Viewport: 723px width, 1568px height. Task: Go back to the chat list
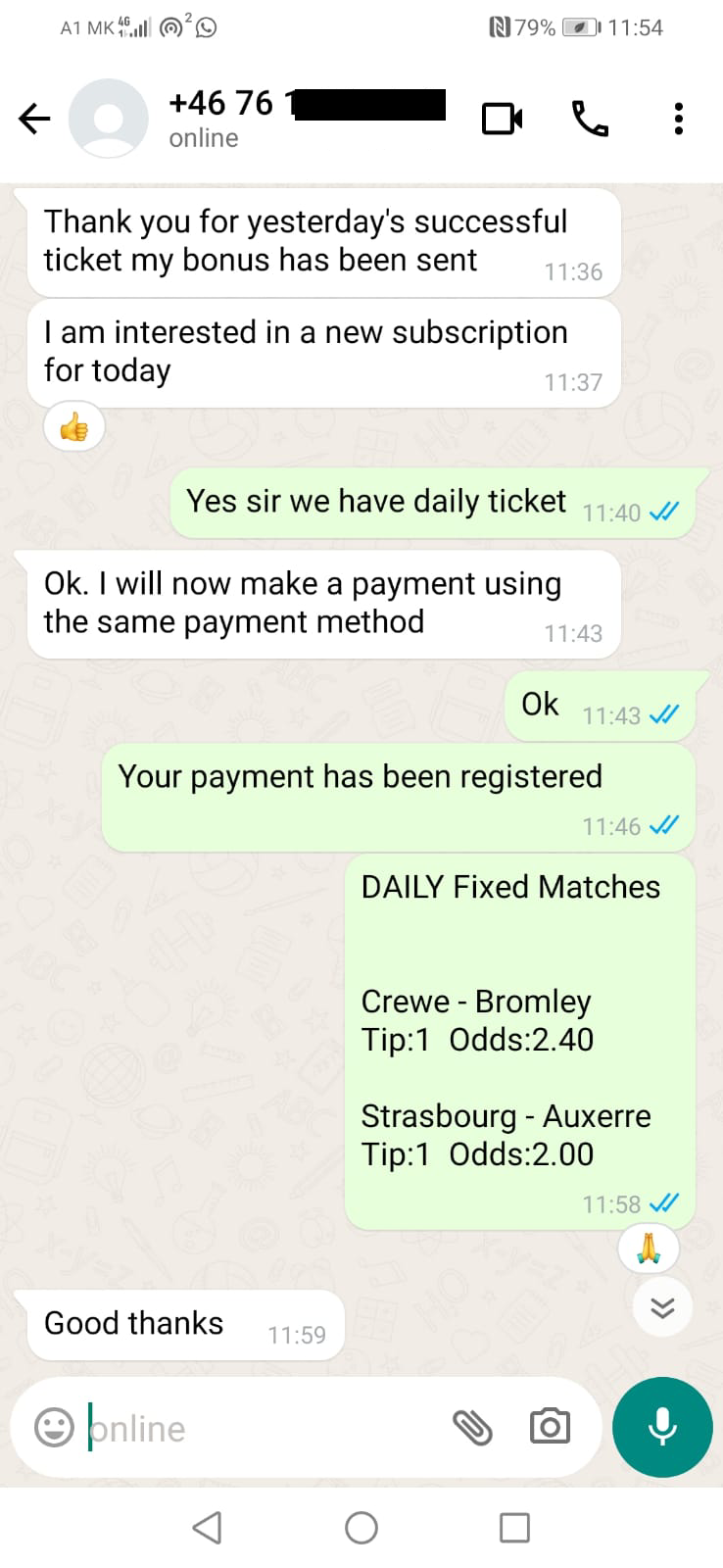pyautogui.click(x=34, y=120)
